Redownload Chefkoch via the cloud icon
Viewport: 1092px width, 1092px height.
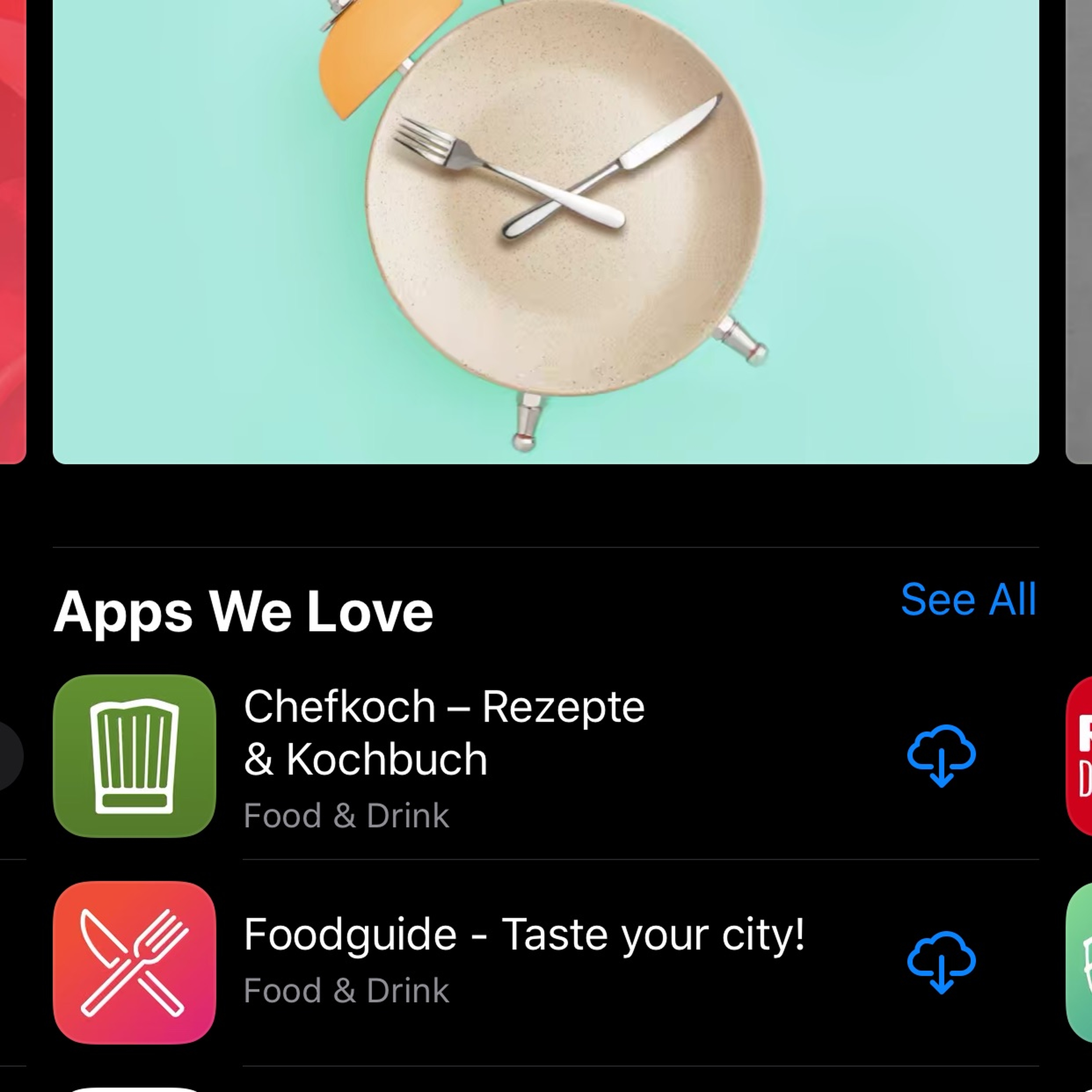[941, 756]
